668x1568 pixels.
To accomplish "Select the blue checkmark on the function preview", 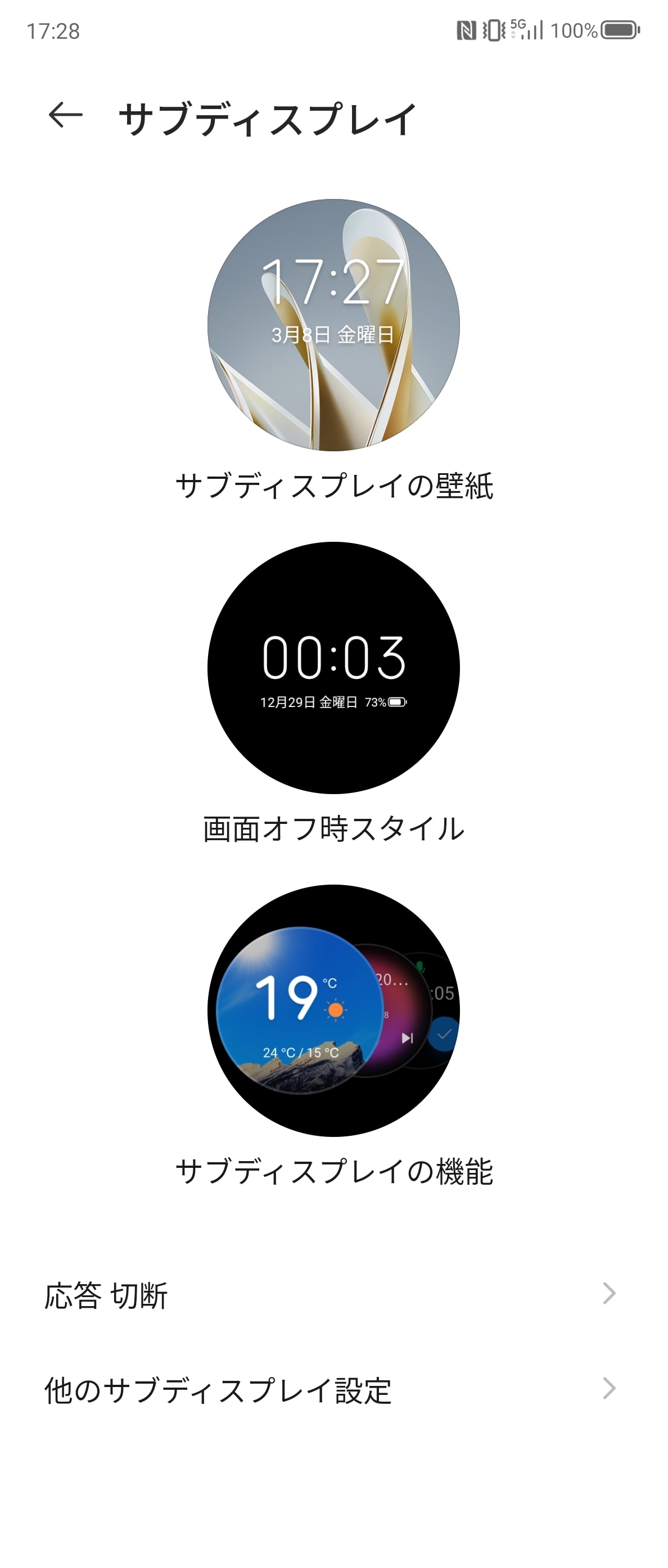I will [443, 1035].
